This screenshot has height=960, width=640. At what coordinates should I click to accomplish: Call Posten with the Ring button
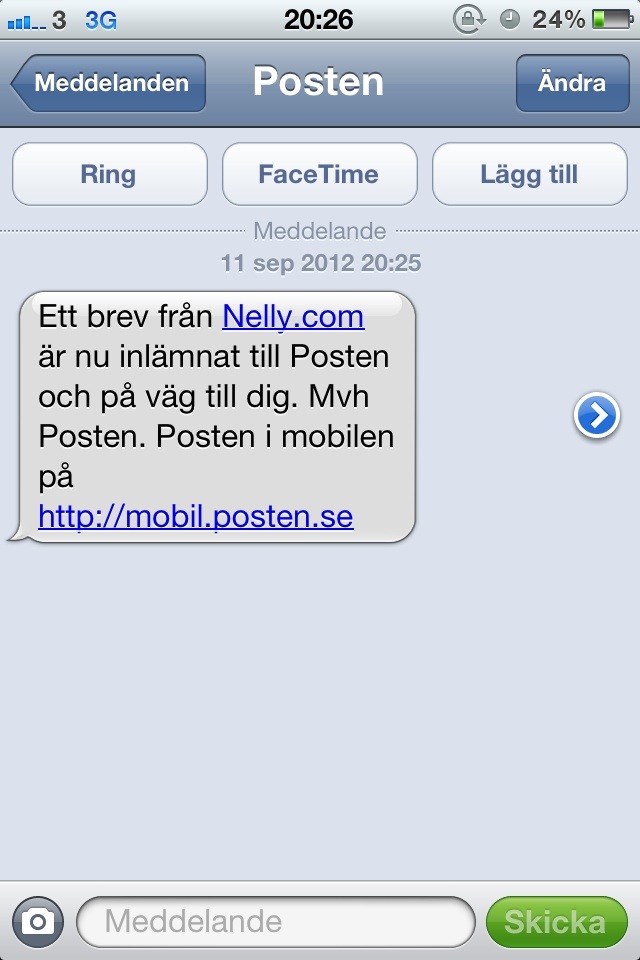coord(109,174)
